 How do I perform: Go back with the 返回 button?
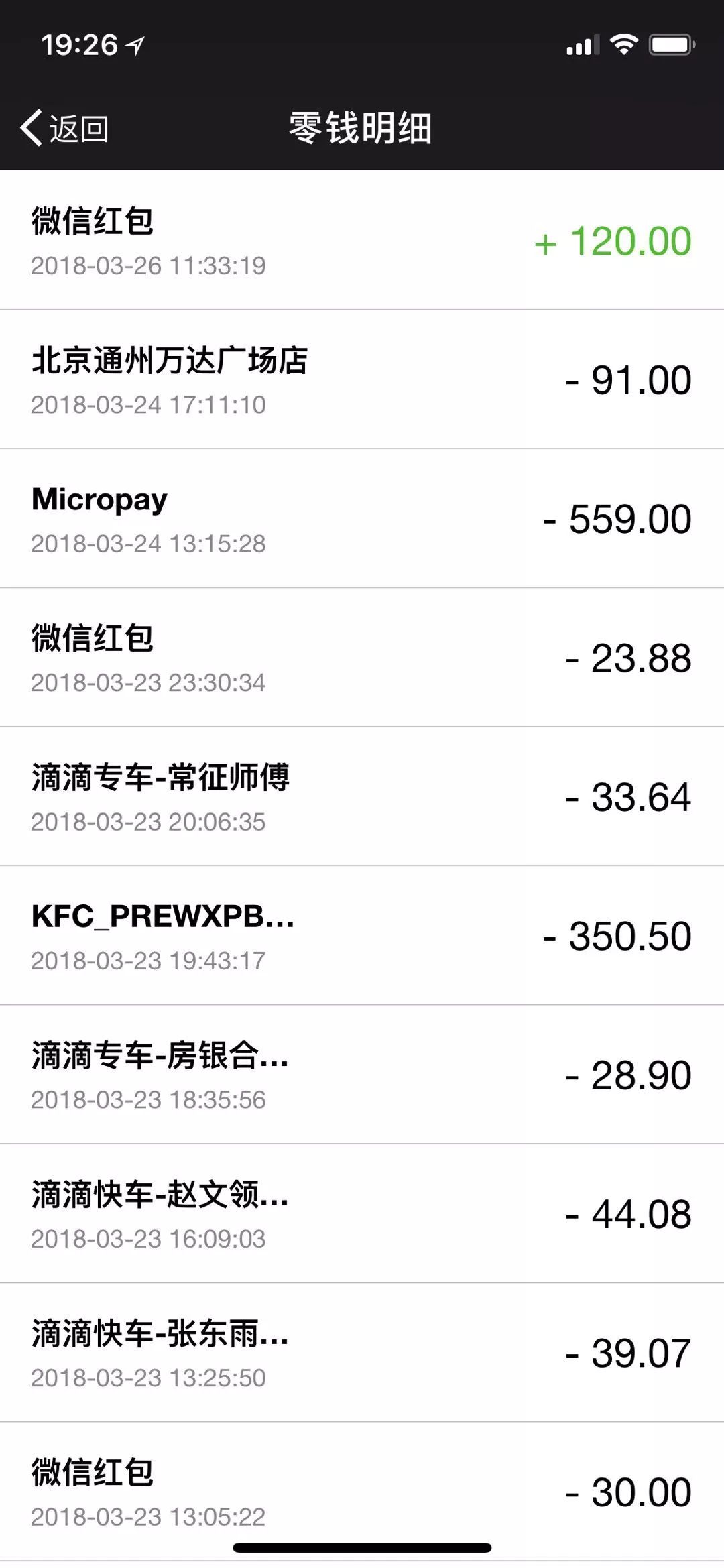click(65, 127)
